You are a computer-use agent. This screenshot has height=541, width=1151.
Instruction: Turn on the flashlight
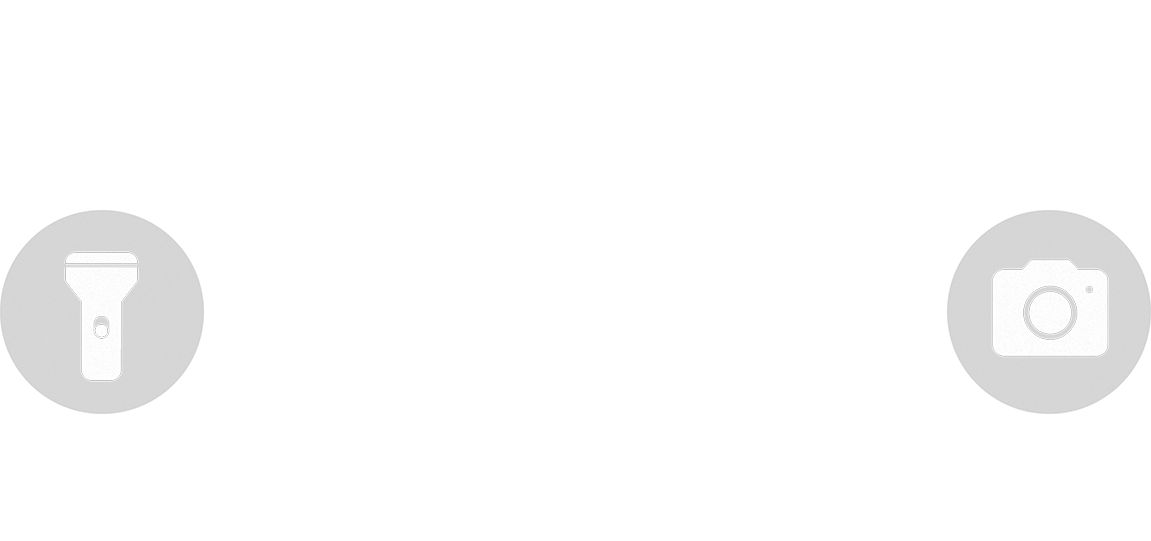click(x=100, y=314)
